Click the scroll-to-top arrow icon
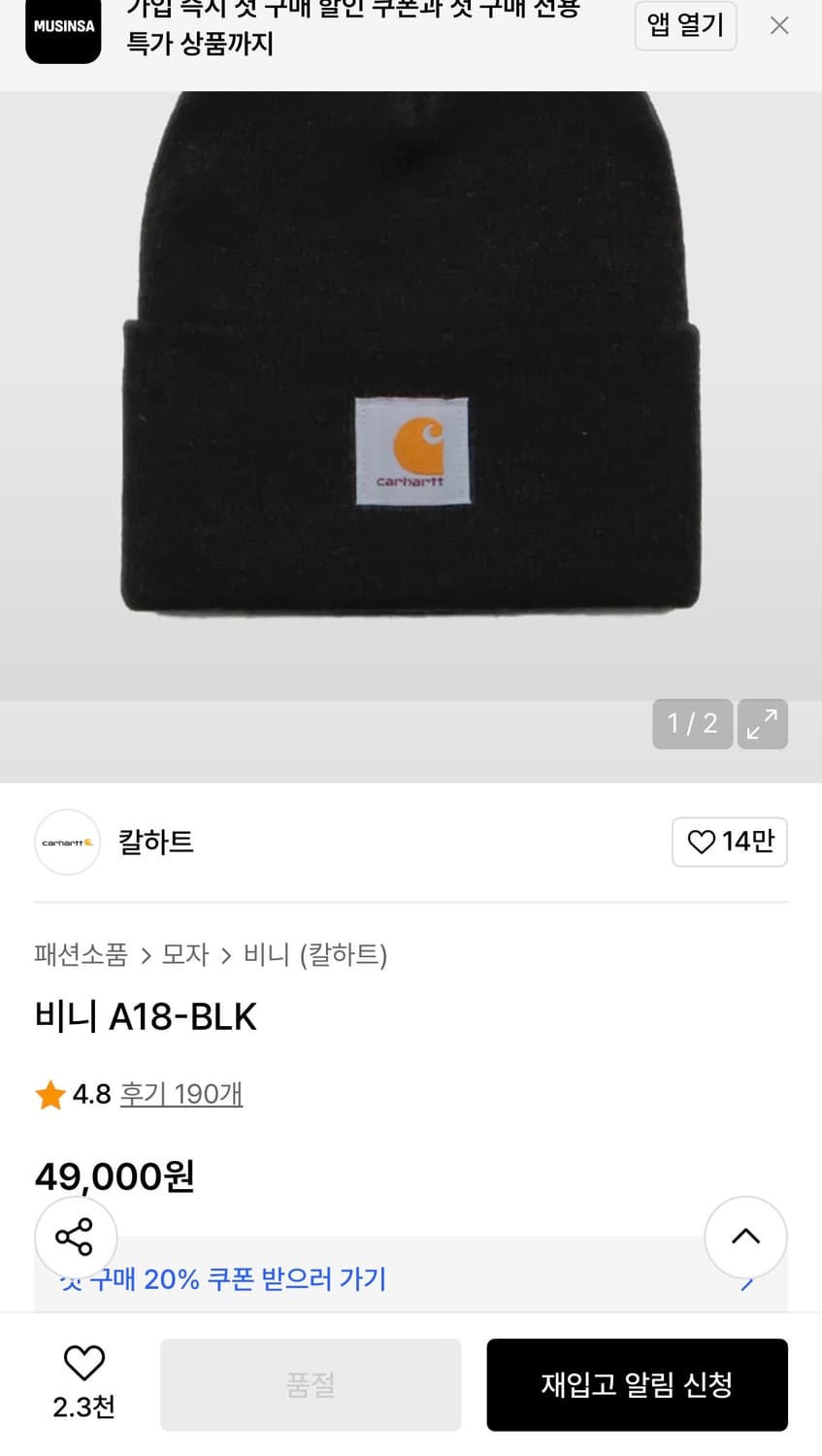The width and height of the screenshot is (822, 1456). click(745, 1237)
